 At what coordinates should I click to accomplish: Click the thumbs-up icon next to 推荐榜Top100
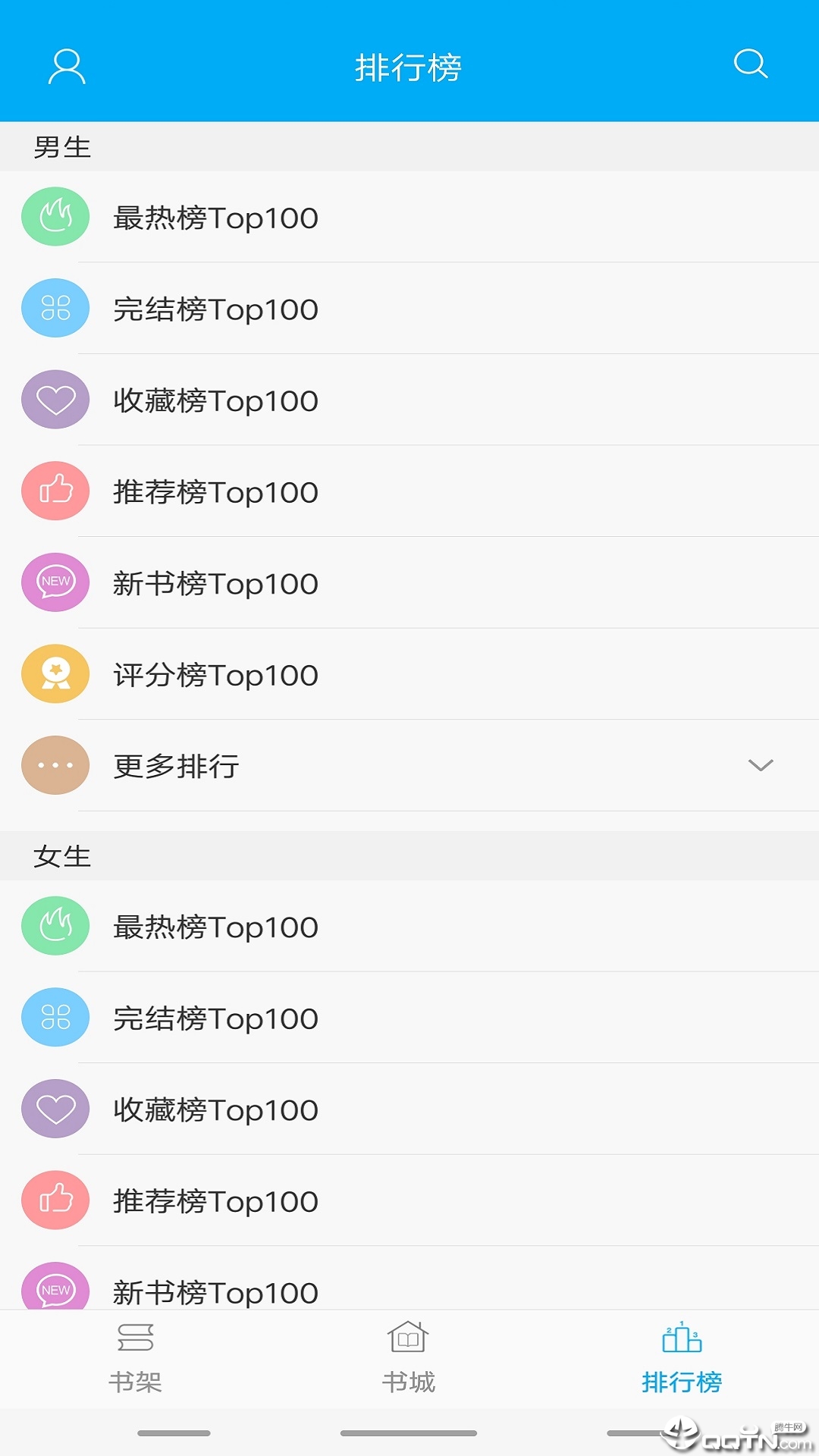55,491
